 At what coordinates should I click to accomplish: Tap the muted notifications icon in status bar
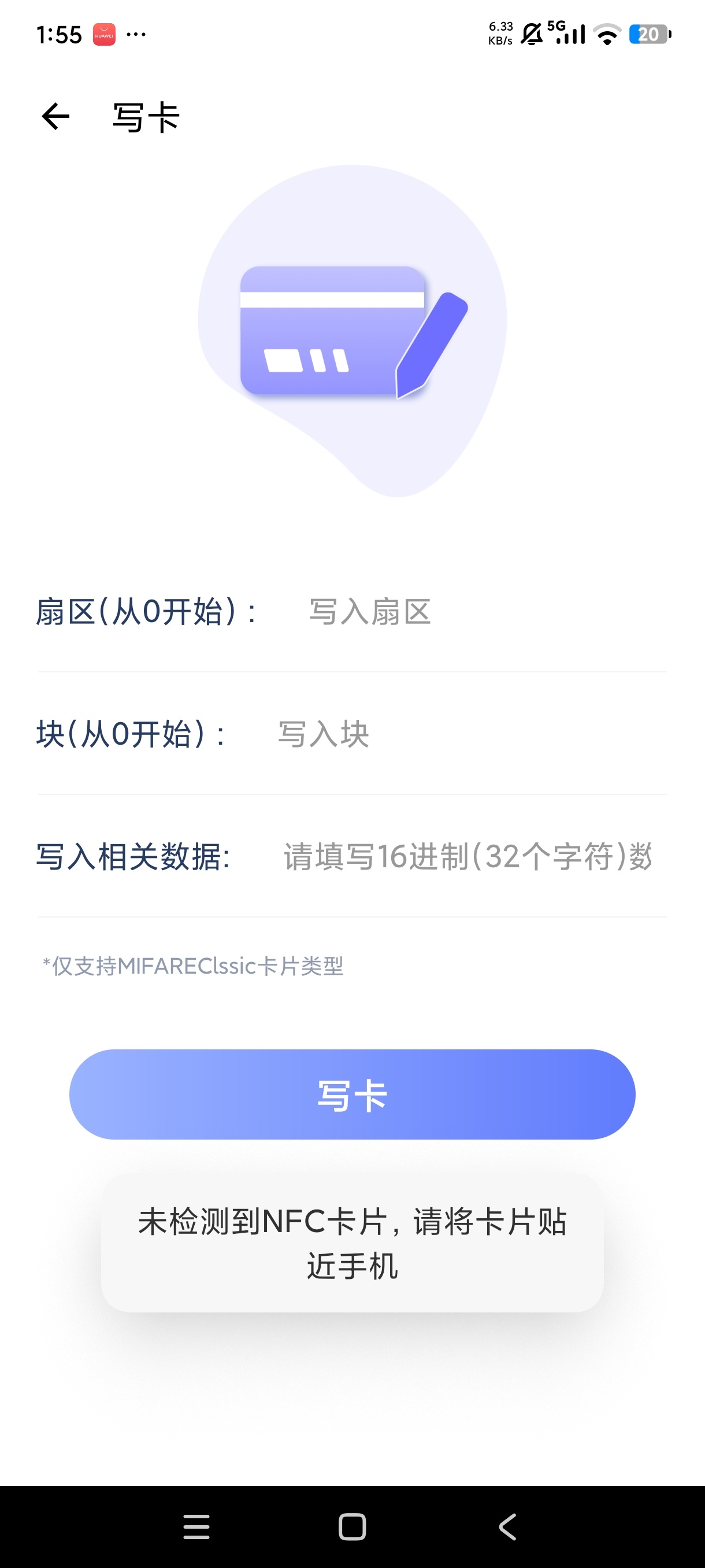(531, 34)
